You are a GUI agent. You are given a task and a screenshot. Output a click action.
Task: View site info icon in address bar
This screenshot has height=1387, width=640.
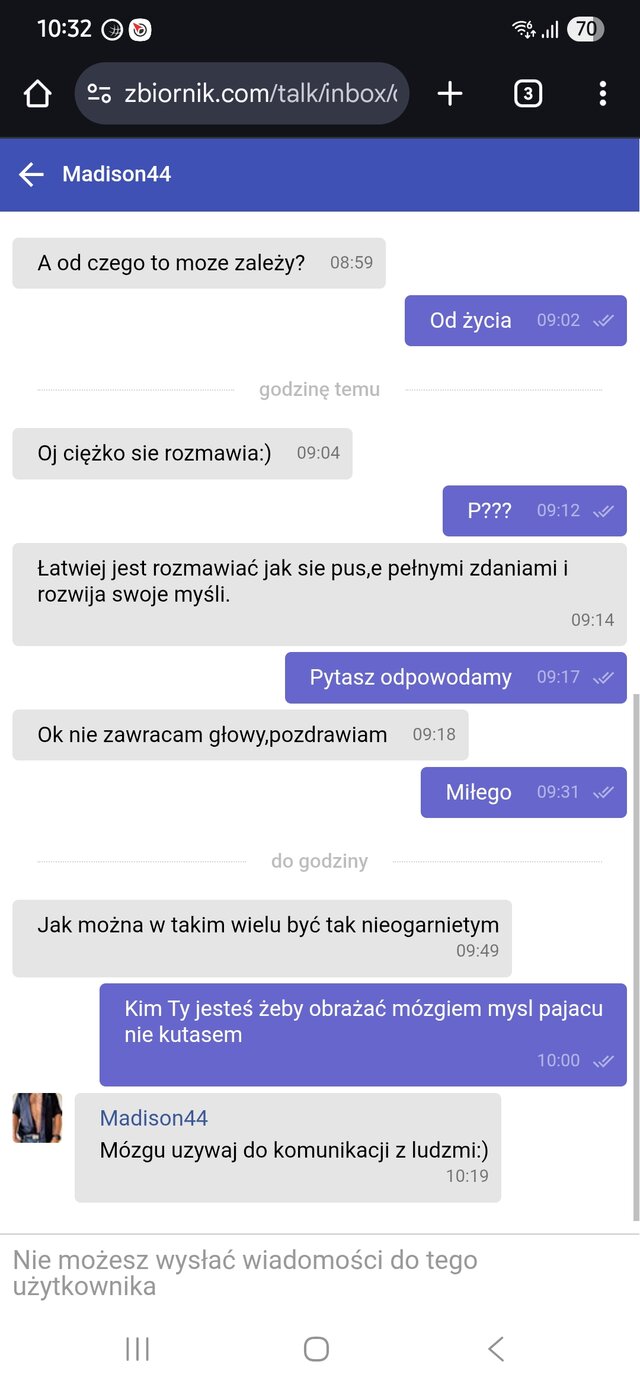99,94
